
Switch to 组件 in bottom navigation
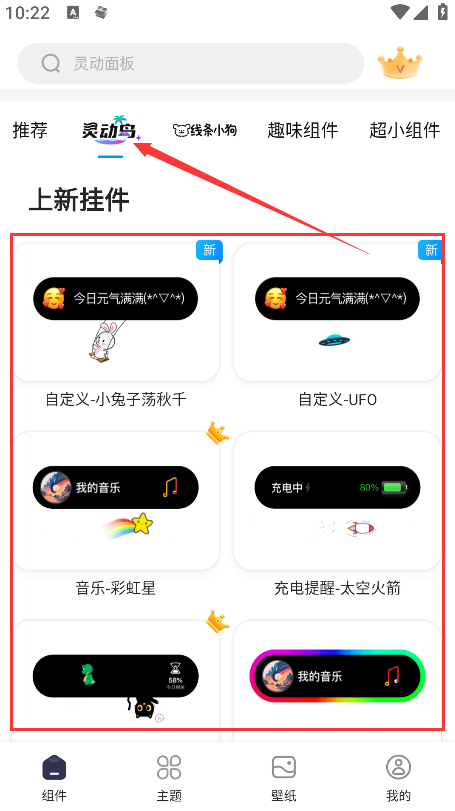click(x=54, y=777)
